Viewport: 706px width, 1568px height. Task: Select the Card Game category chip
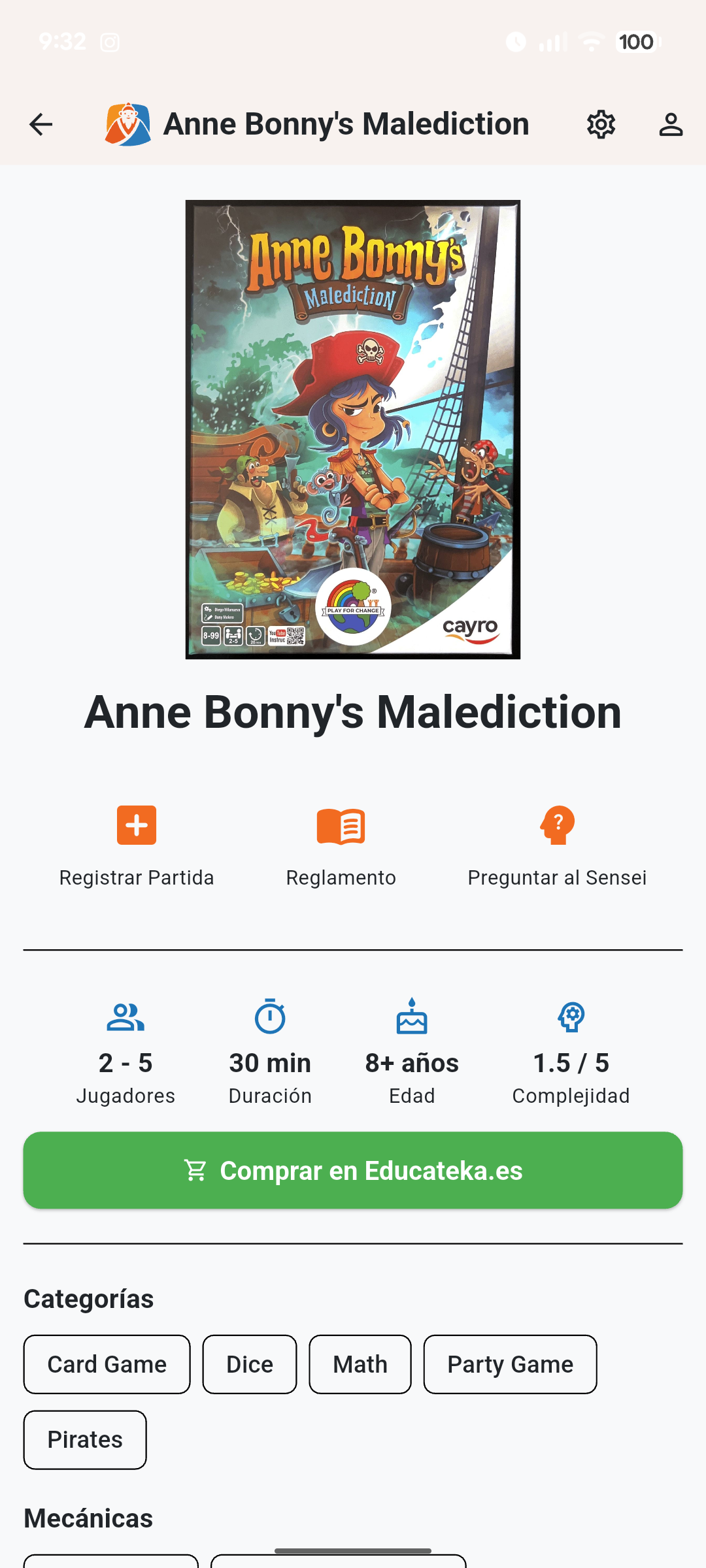(x=107, y=1364)
